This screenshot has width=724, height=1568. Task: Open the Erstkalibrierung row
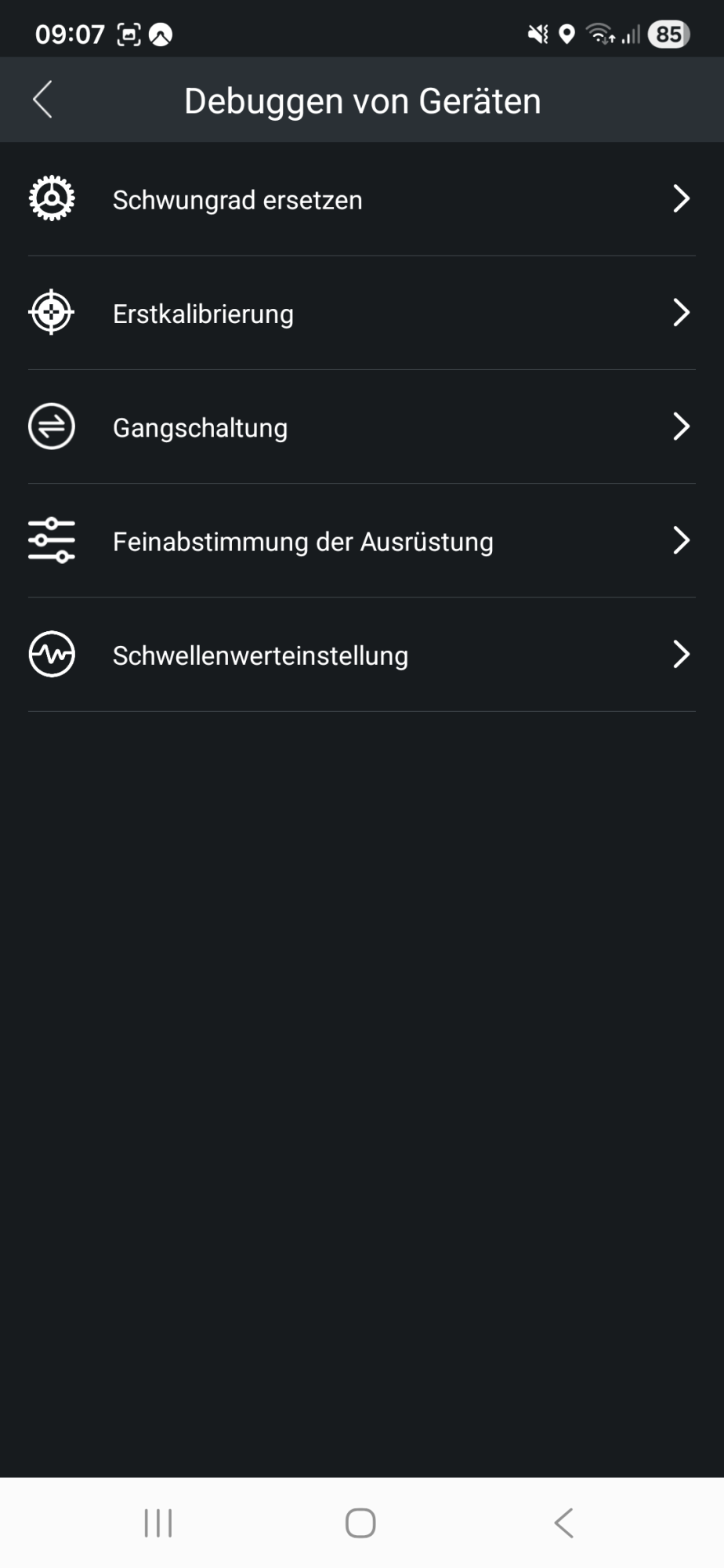pos(360,314)
